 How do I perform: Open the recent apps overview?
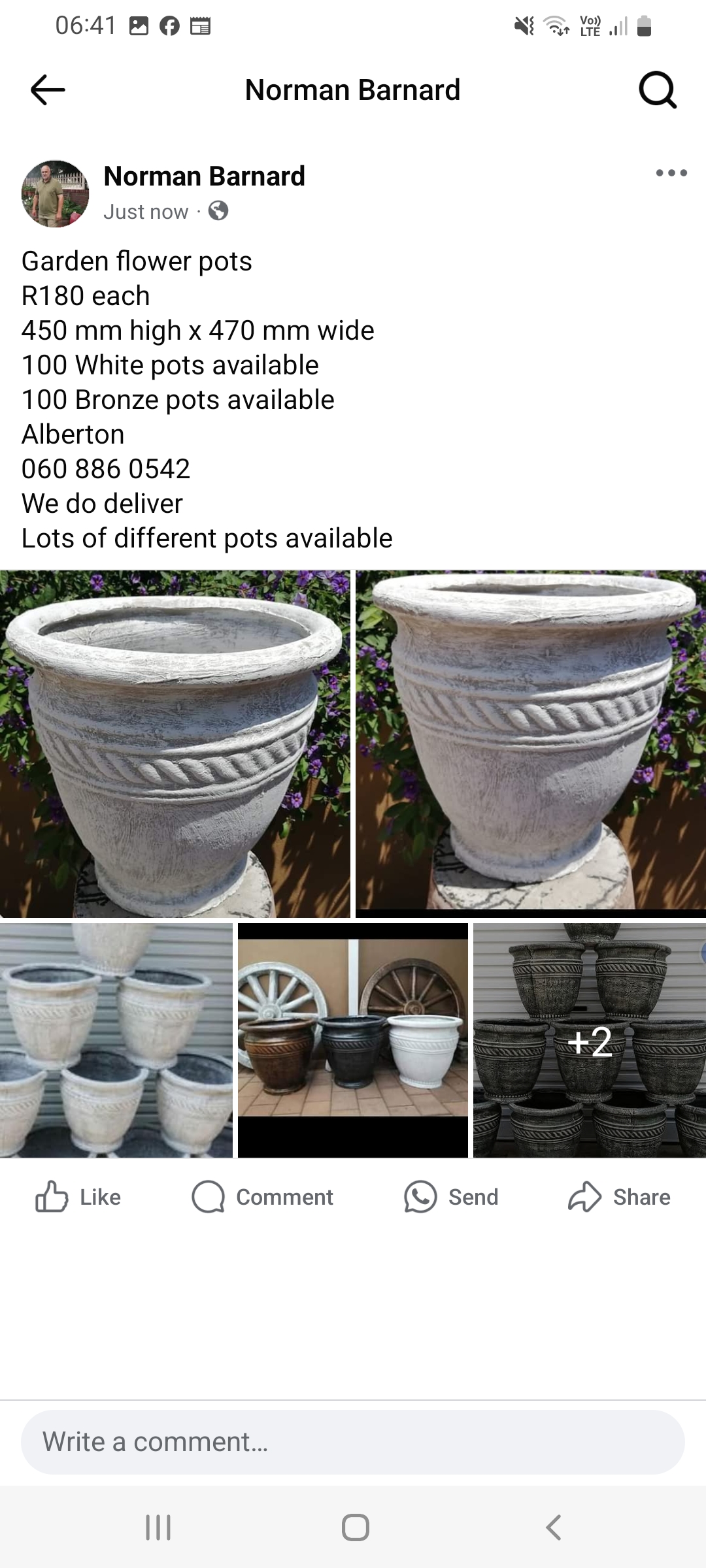tap(158, 1527)
